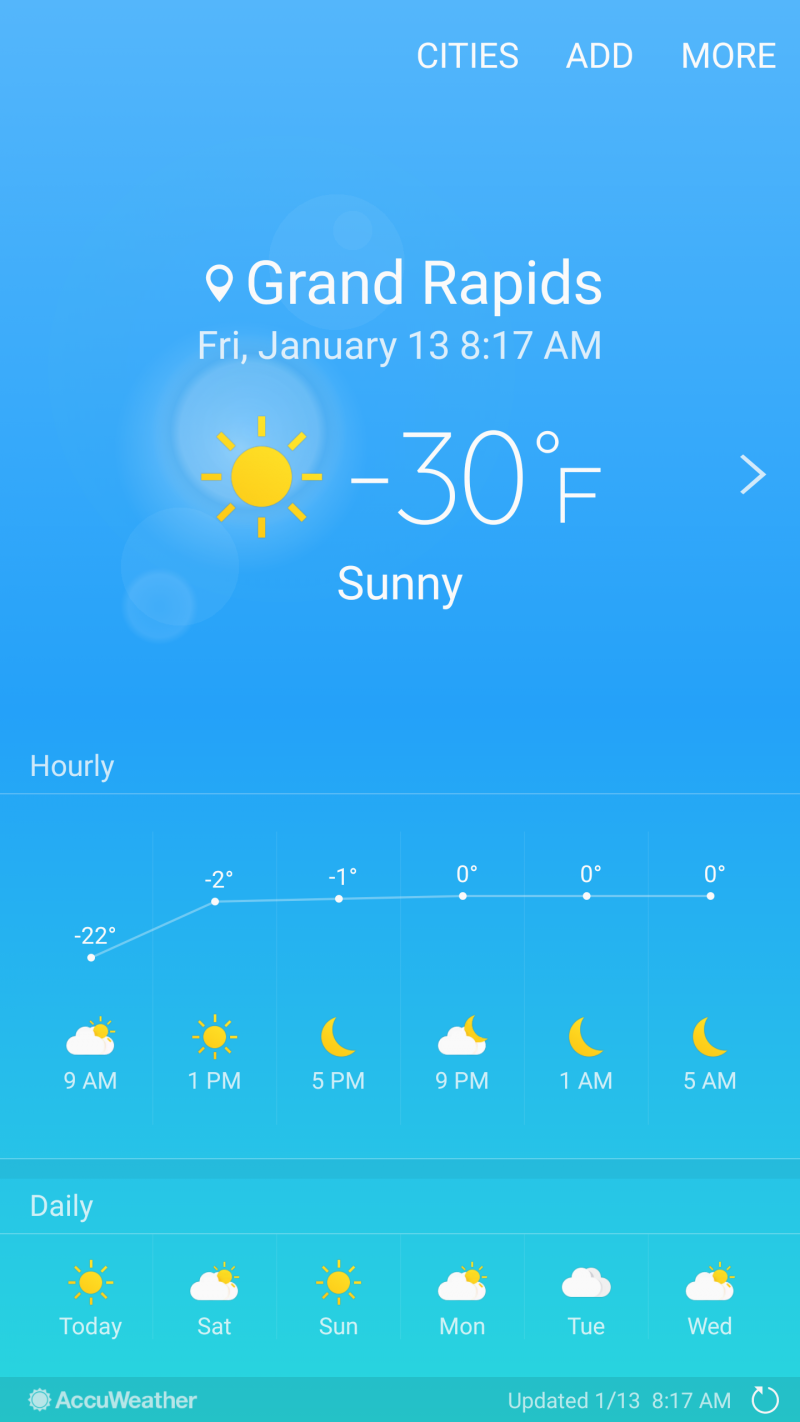The height and width of the screenshot is (1422, 800).
Task: Open the CITIES list
Action: tap(467, 56)
